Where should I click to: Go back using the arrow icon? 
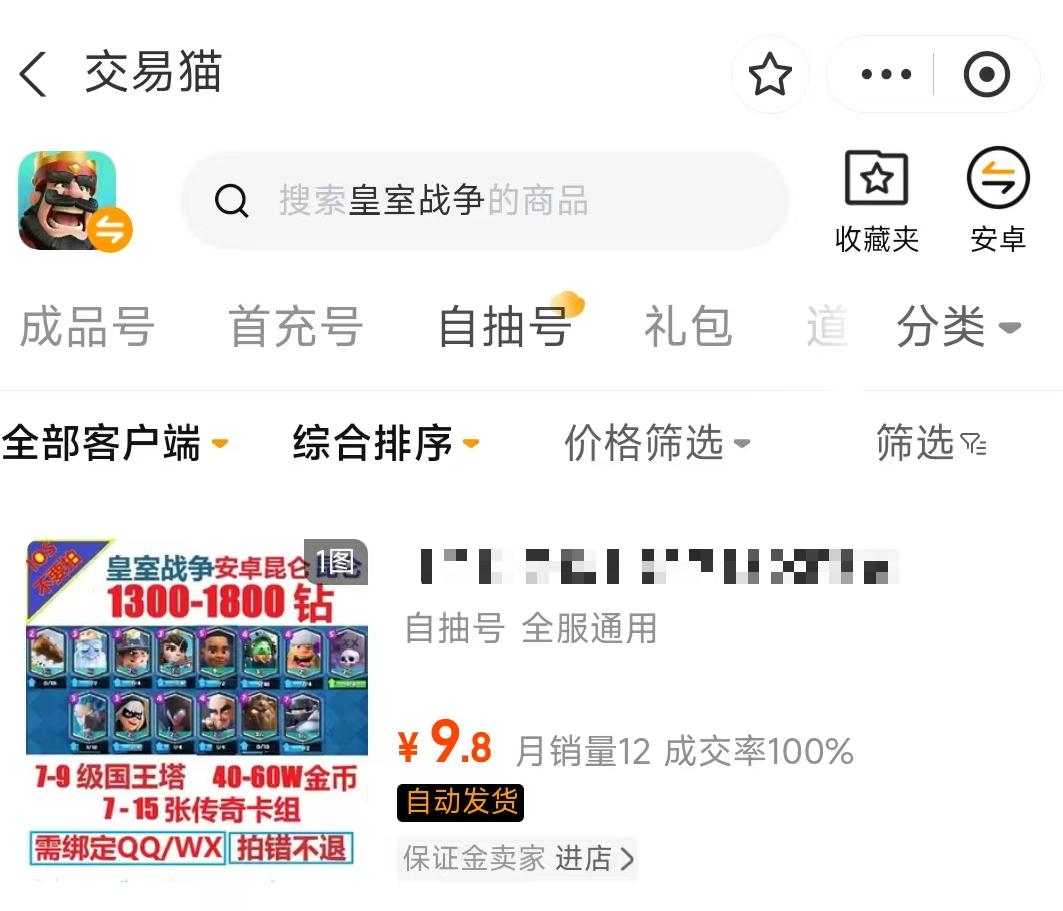(34, 75)
